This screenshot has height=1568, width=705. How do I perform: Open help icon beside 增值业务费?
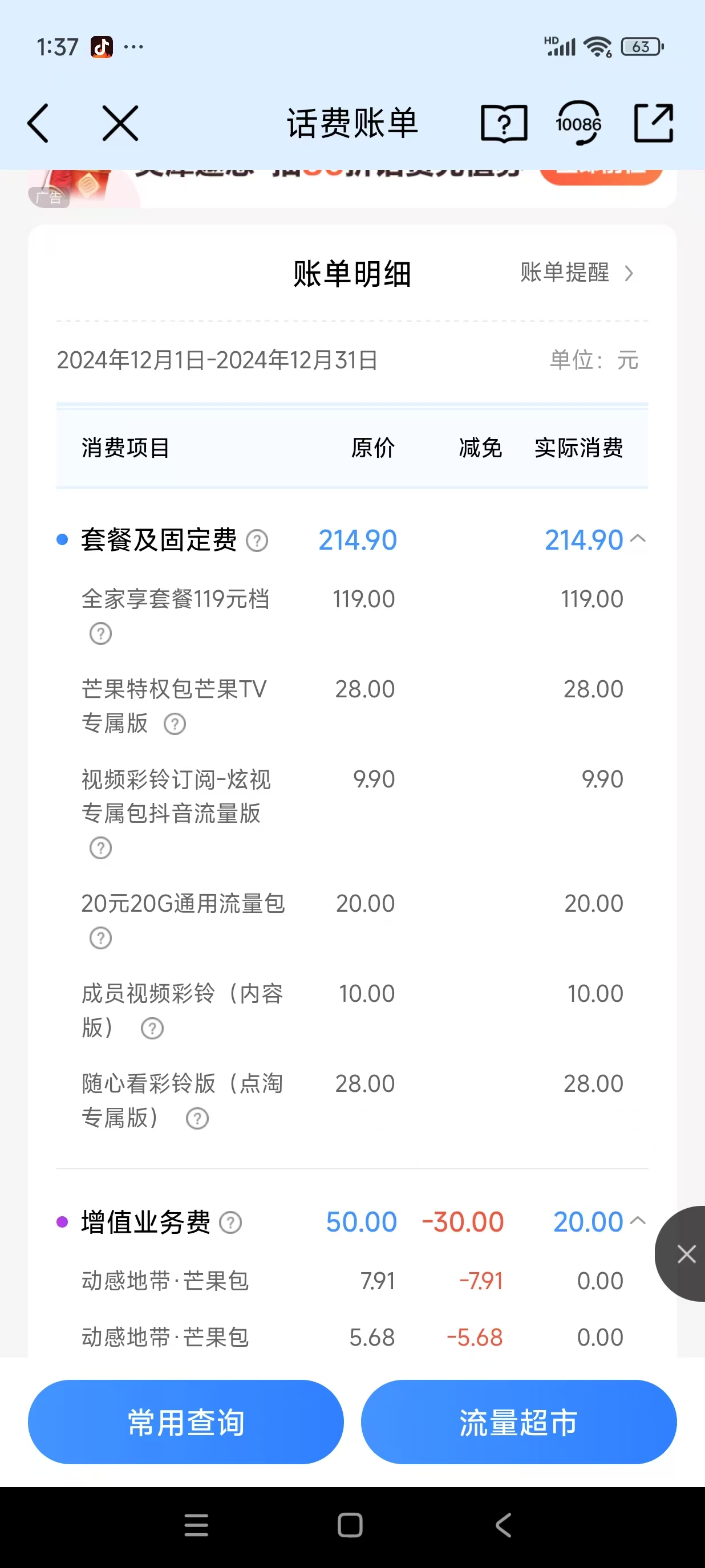coord(231,1223)
